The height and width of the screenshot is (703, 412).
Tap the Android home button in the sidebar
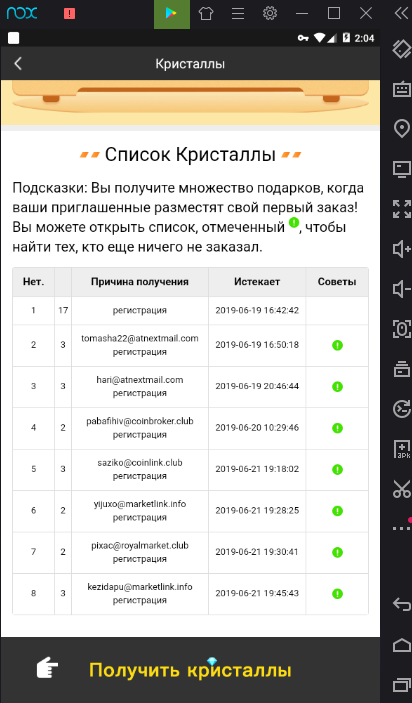(402, 645)
